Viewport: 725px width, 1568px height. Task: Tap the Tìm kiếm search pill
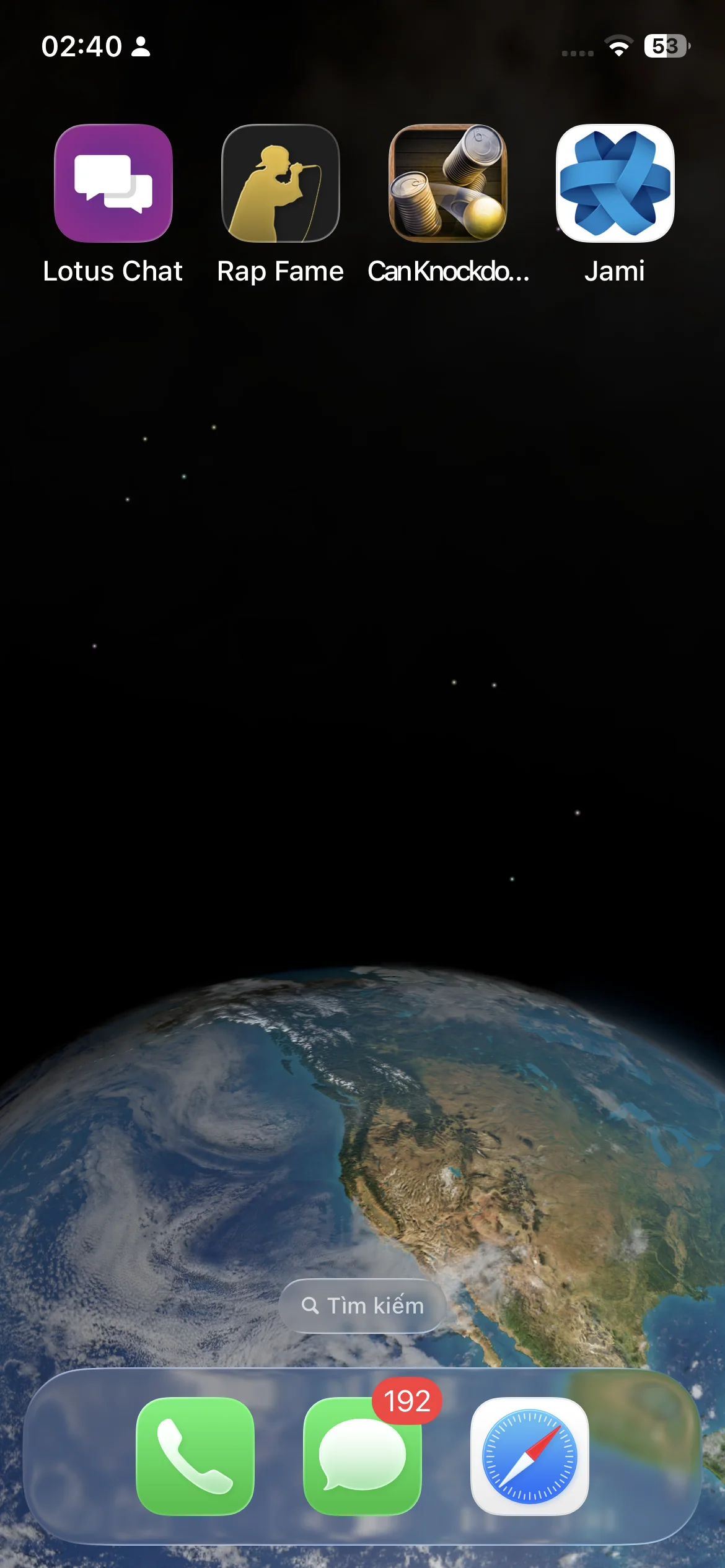tap(362, 1305)
